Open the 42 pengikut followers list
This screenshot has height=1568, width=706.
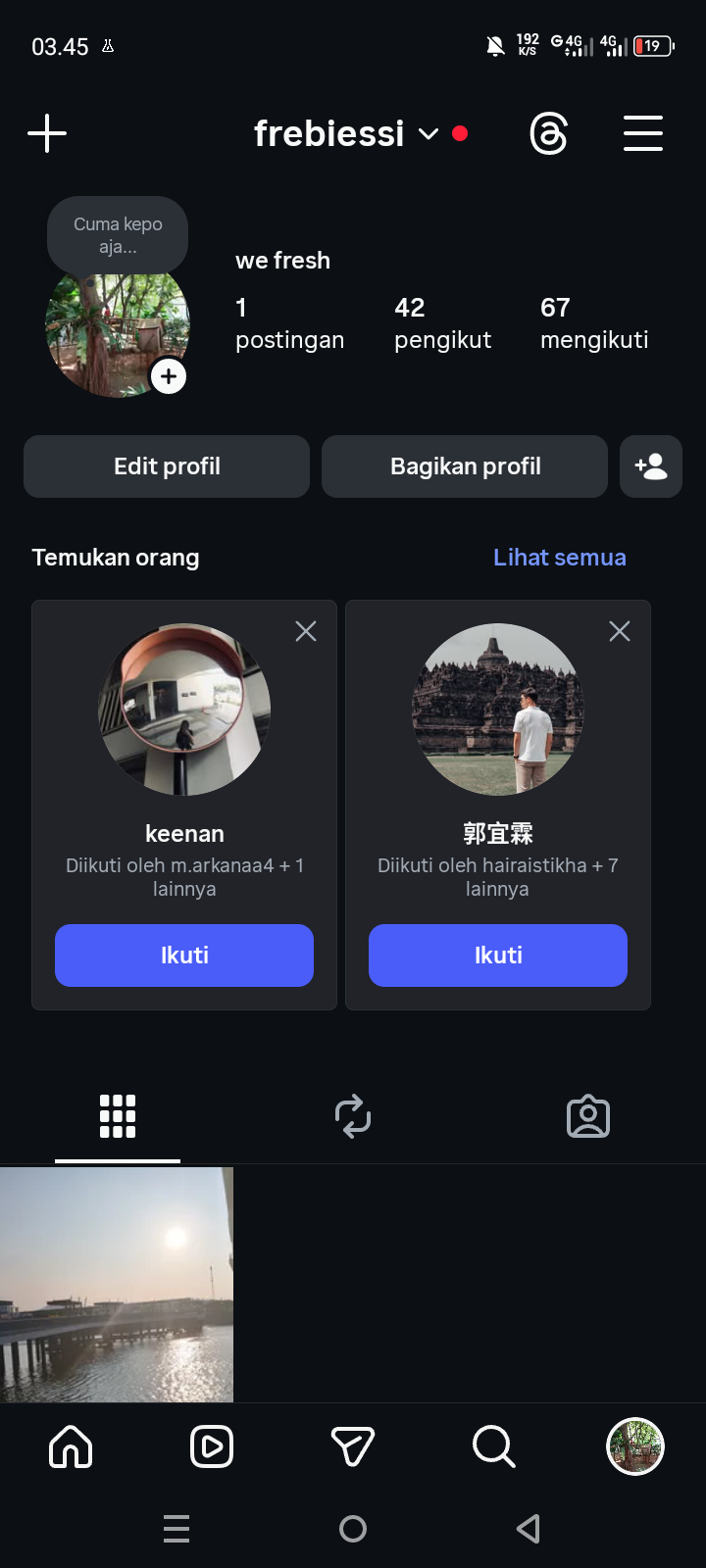pos(442,323)
